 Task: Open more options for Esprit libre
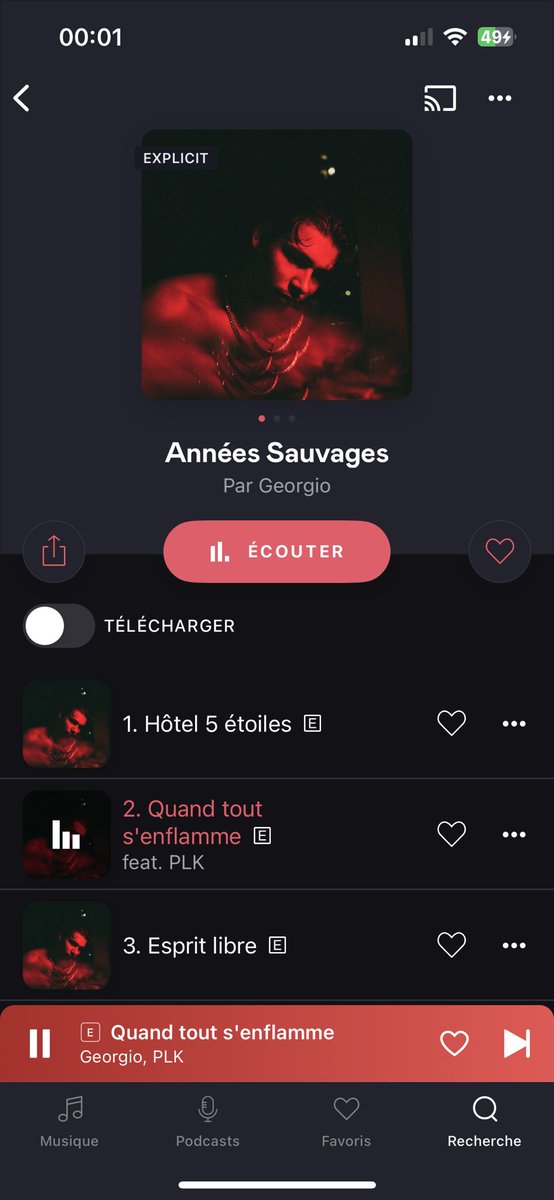pos(514,944)
